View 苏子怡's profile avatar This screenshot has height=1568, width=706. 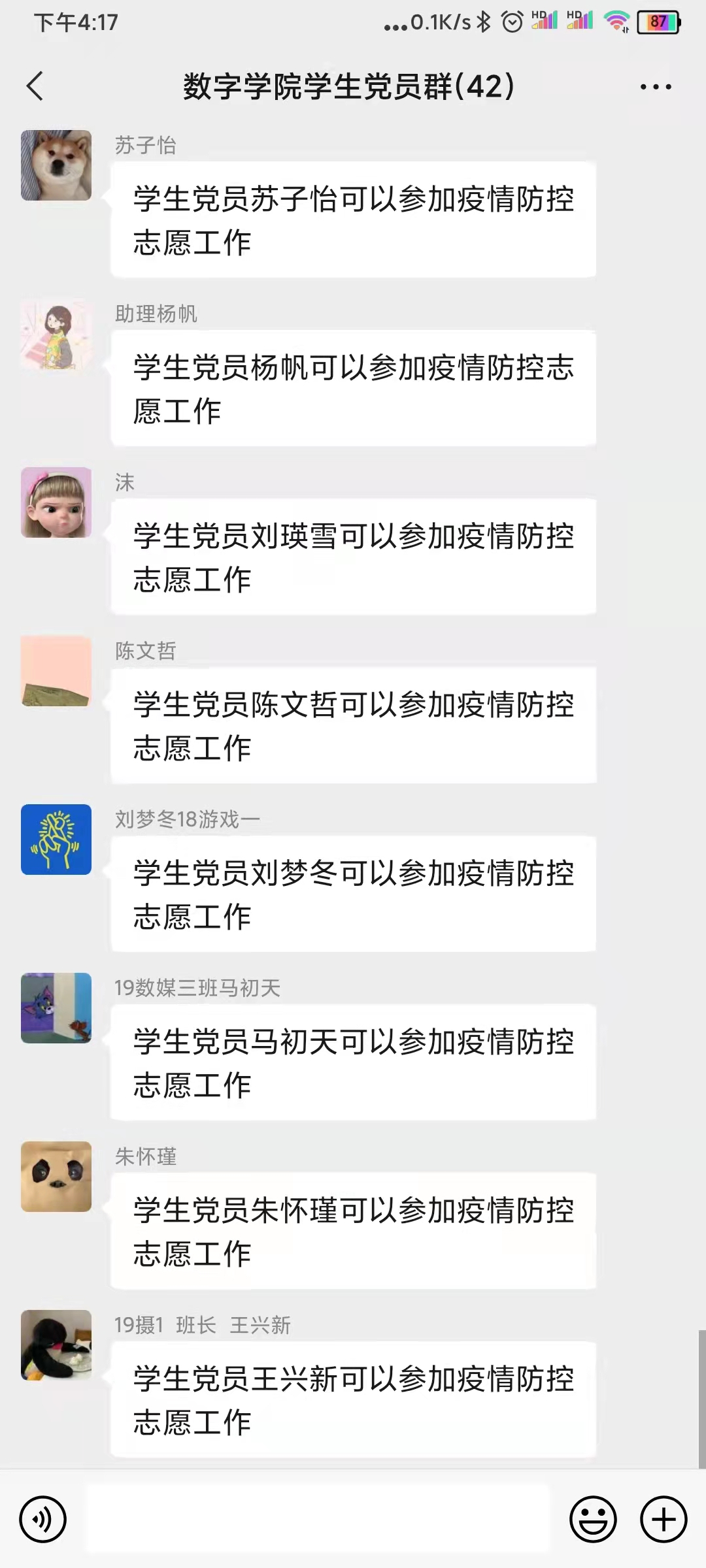56,165
